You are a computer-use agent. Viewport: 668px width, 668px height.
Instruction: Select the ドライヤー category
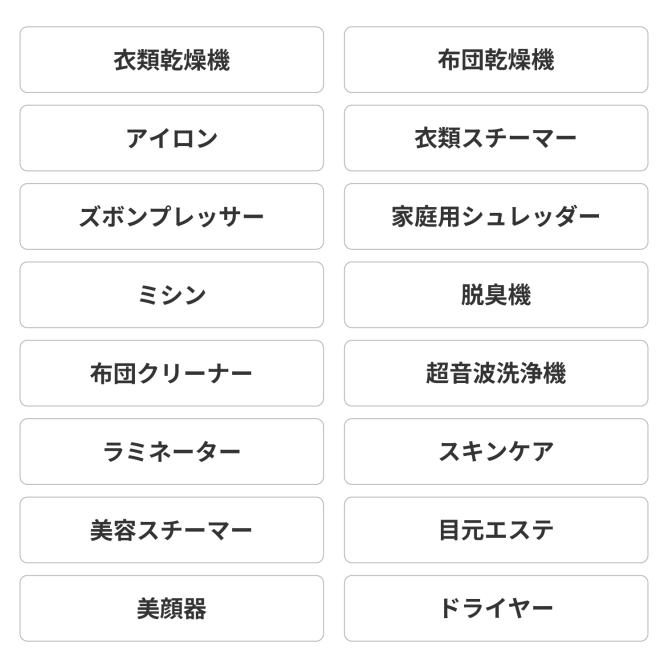[495, 608]
